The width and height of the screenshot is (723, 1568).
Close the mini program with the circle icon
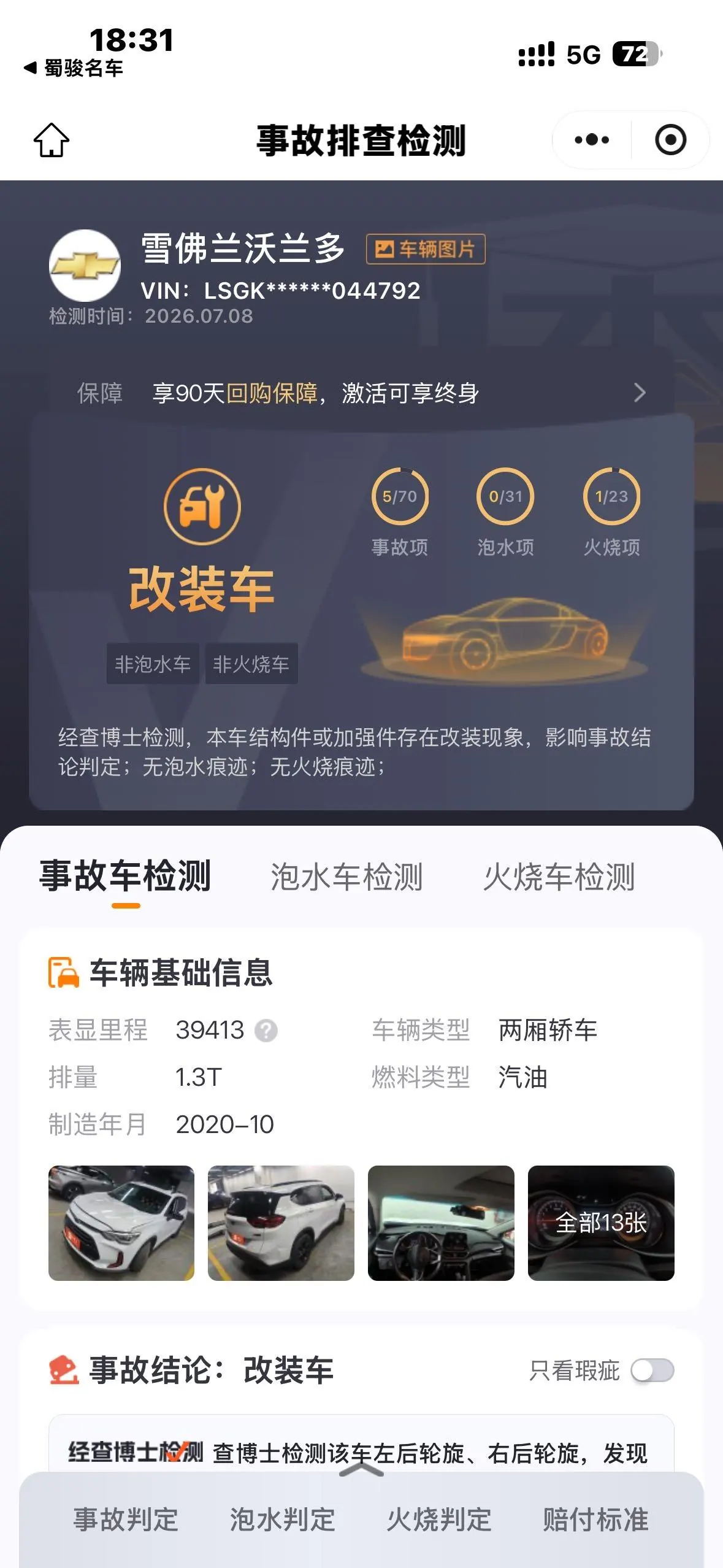pyautogui.click(x=670, y=140)
